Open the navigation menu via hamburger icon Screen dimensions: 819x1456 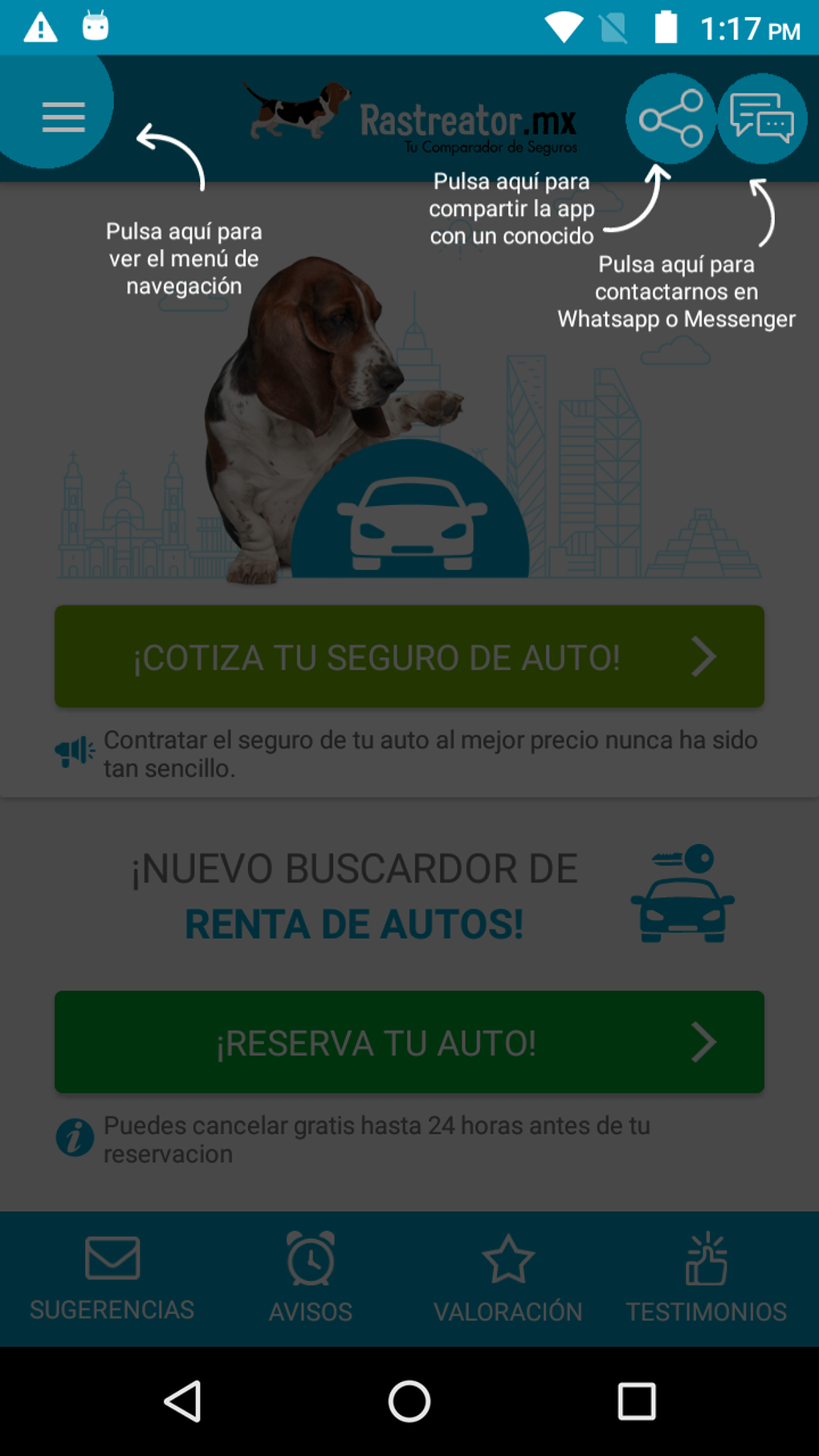tap(63, 117)
